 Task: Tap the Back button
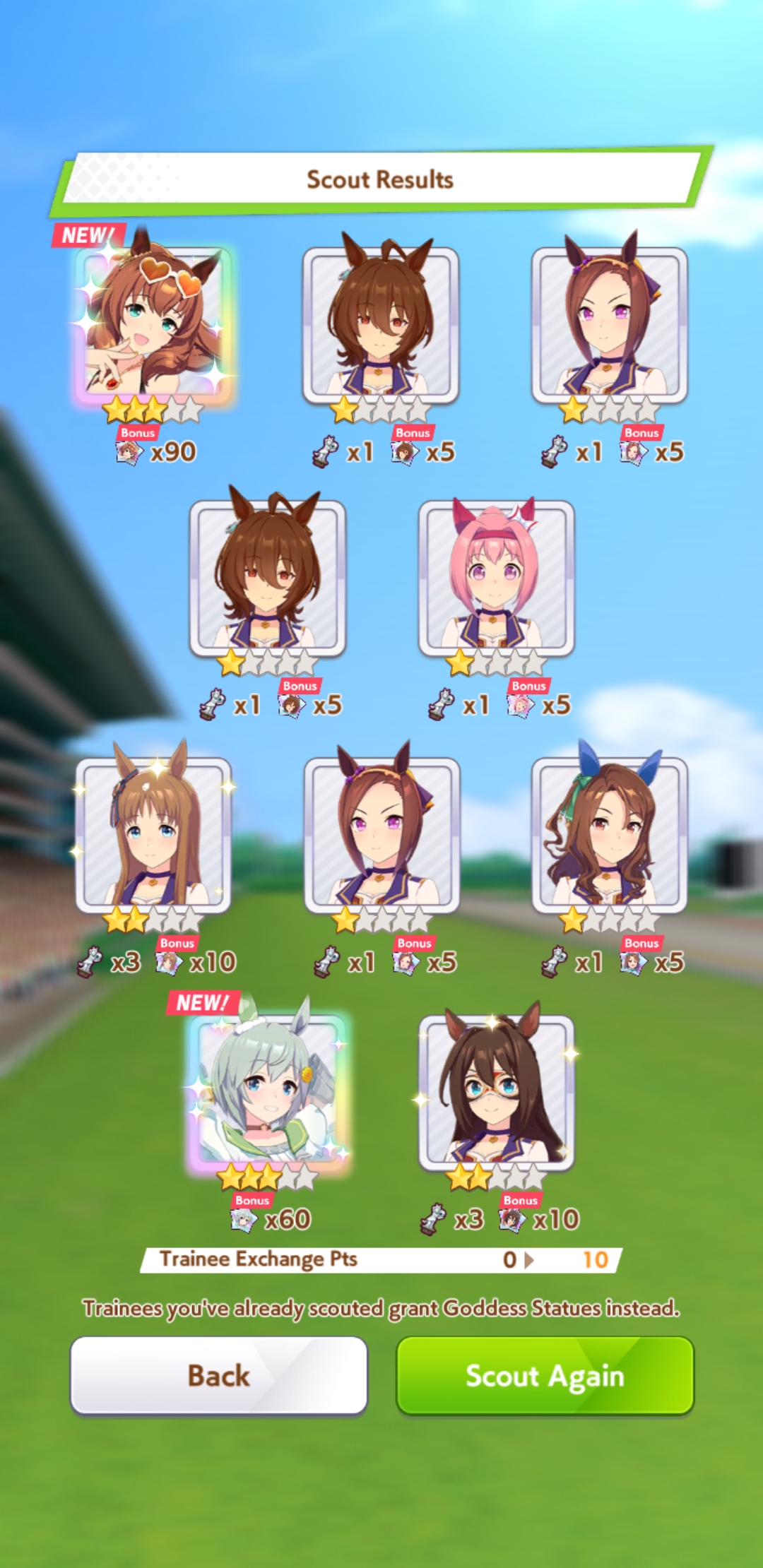coord(218,1376)
